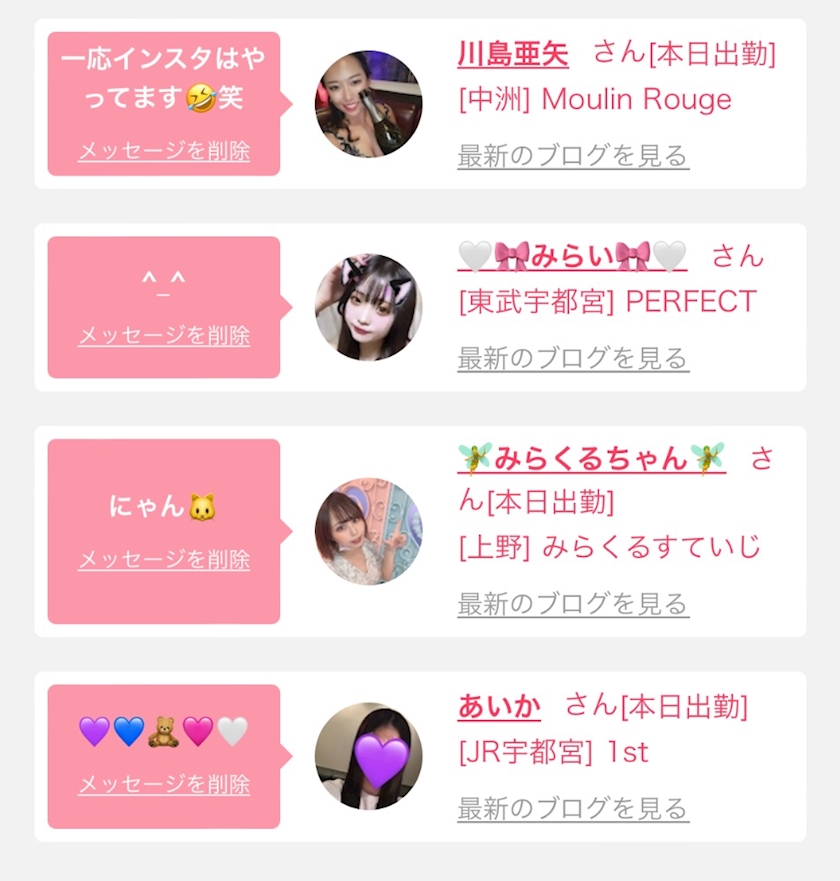View あいか's latest blog
This screenshot has height=881, width=840.
click(573, 809)
